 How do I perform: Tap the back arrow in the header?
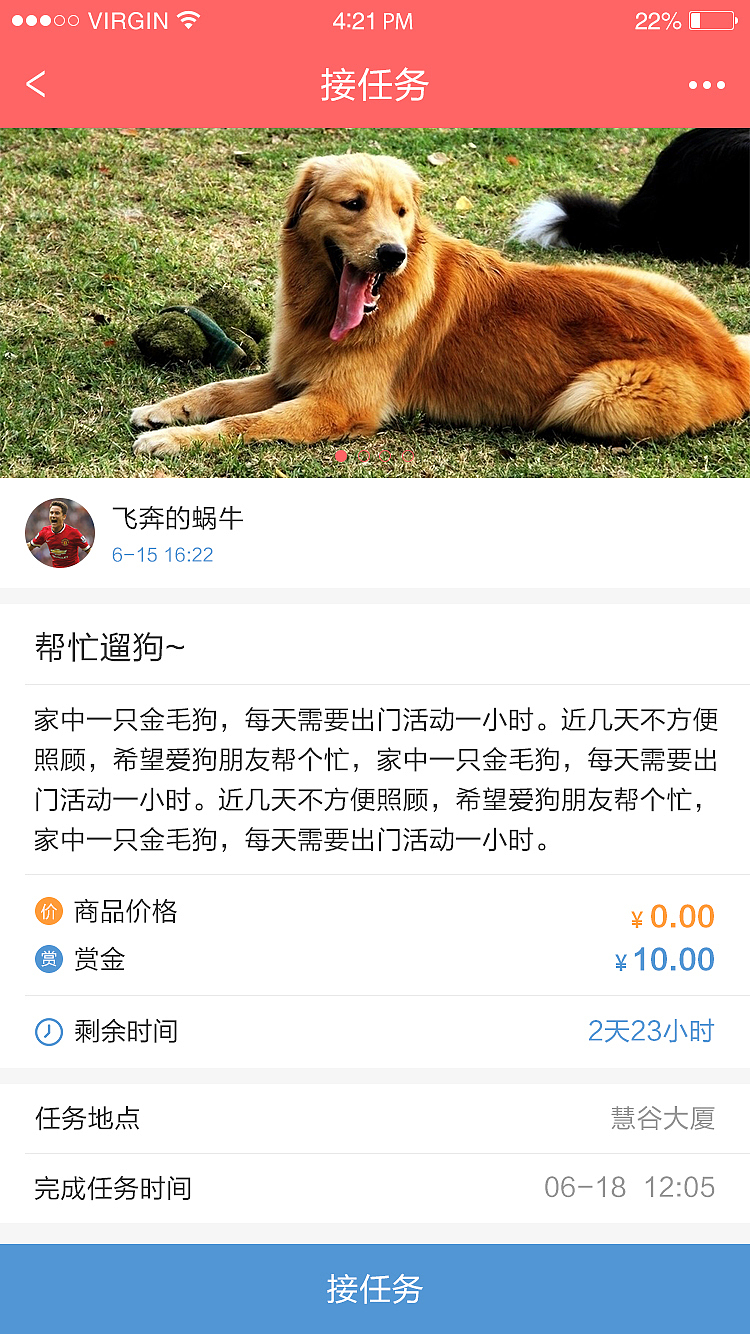[x=37, y=84]
